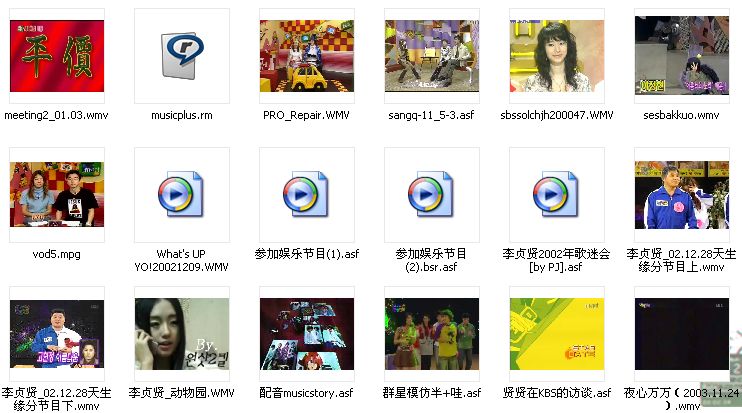Open sbssolchjh200047.WMV
The width and height of the screenshot is (742, 413).
pyautogui.click(x=556, y=57)
